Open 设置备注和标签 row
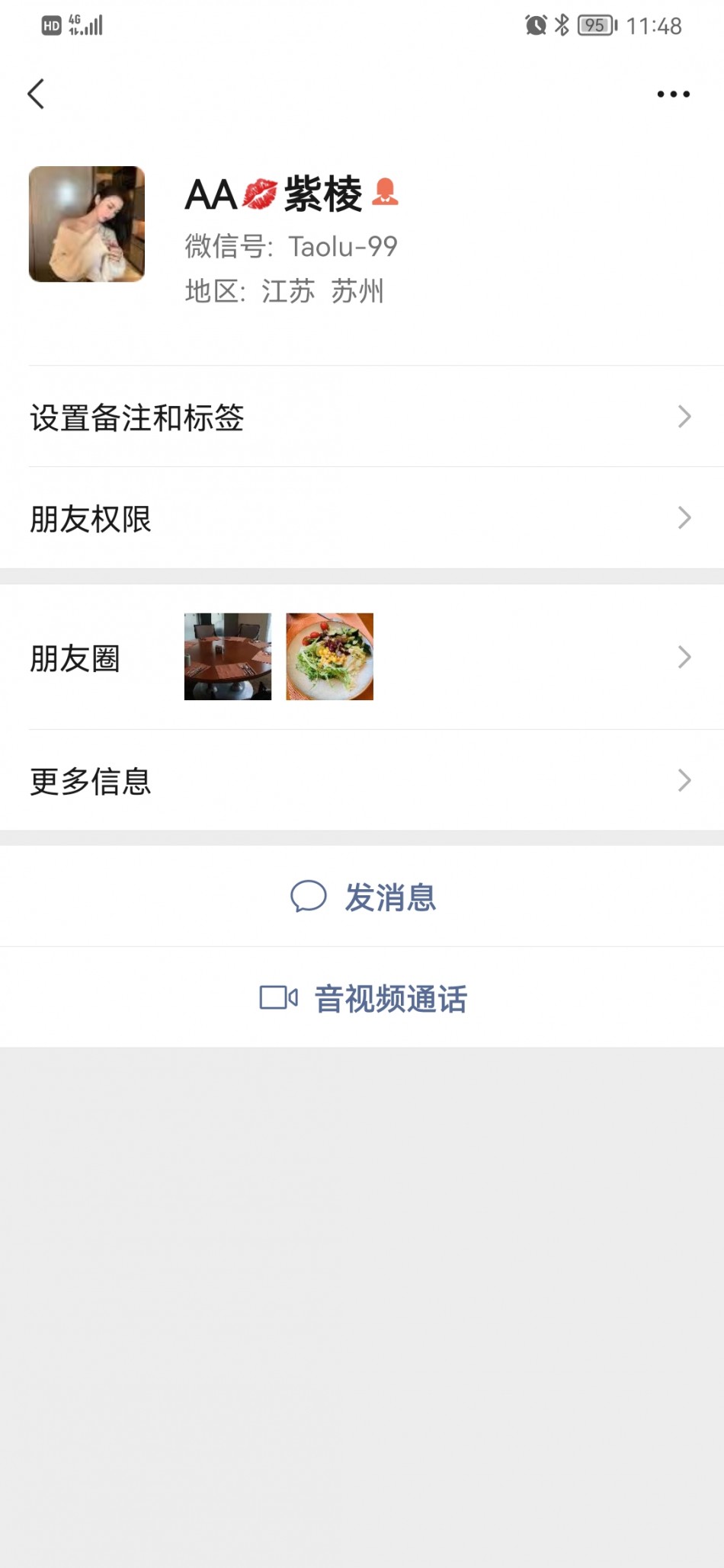This screenshot has height=1568, width=724. [x=362, y=417]
